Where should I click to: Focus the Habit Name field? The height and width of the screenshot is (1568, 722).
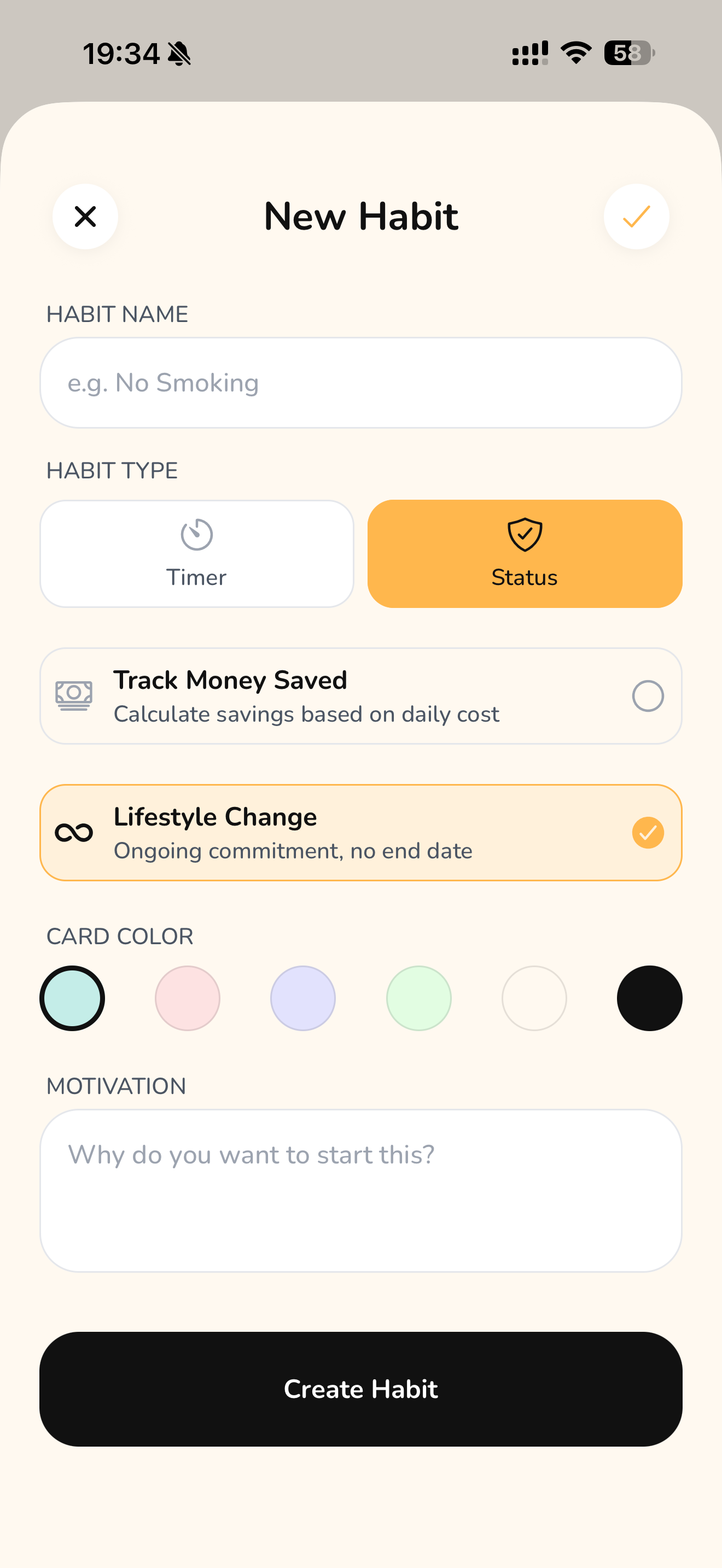coord(361,383)
